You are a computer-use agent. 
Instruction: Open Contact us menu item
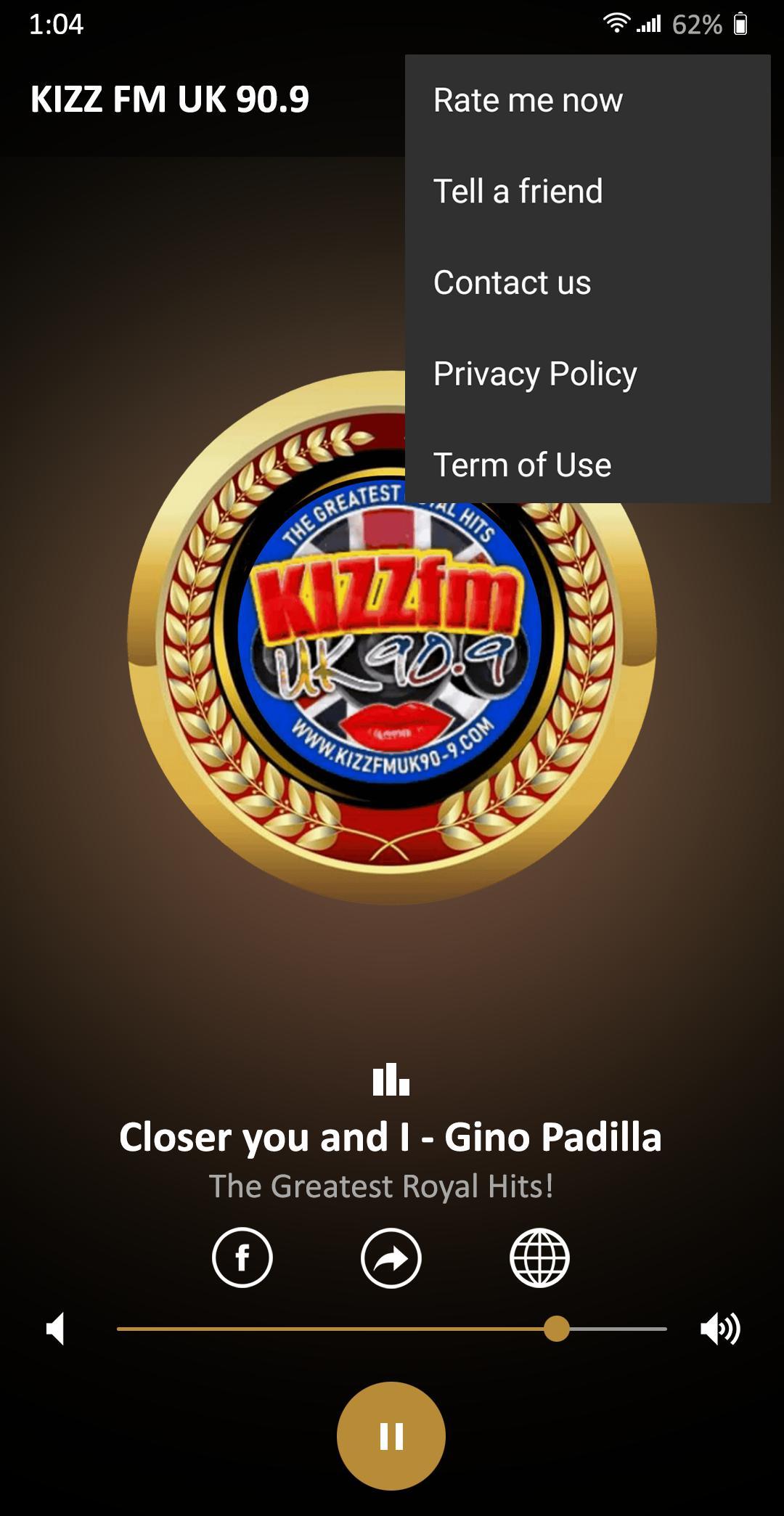click(x=513, y=282)
